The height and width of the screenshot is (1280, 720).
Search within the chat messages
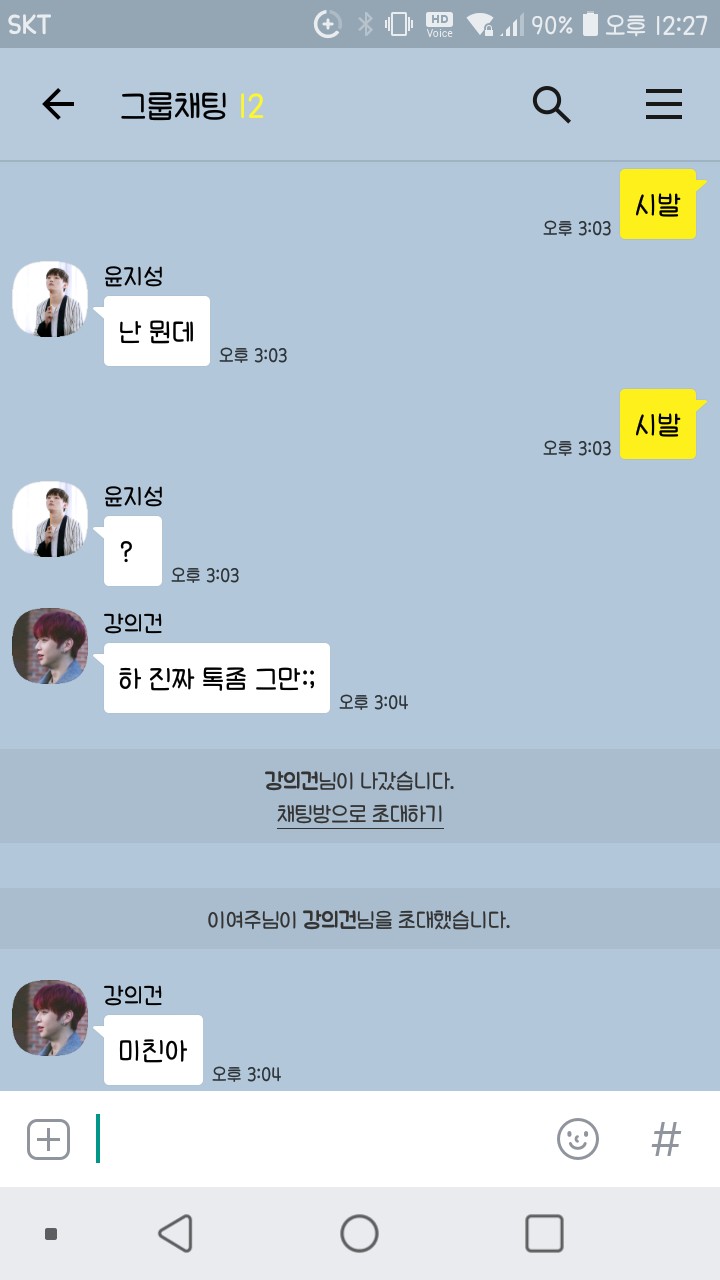click(x=551, y=104)
